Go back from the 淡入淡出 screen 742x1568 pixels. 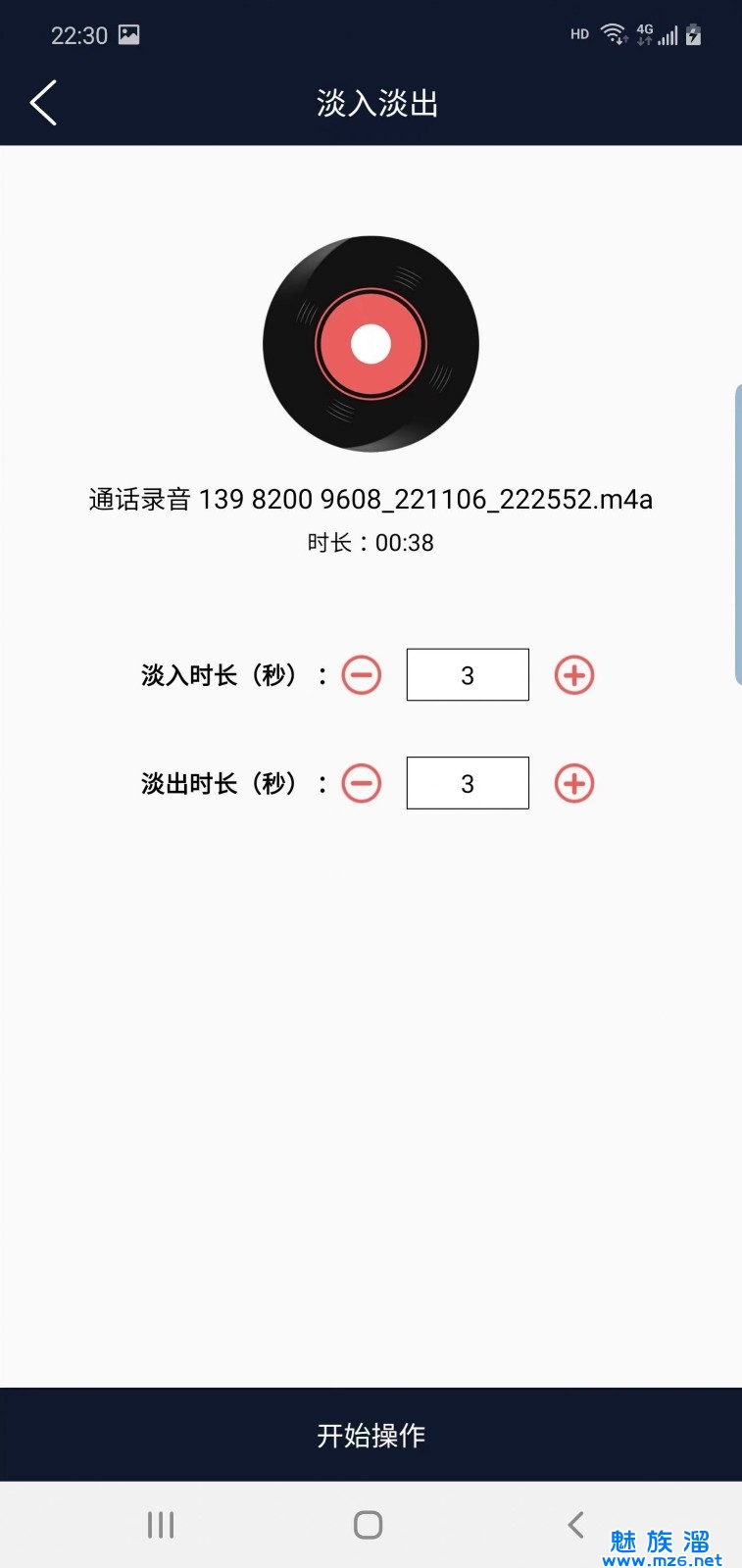point(44,103)
